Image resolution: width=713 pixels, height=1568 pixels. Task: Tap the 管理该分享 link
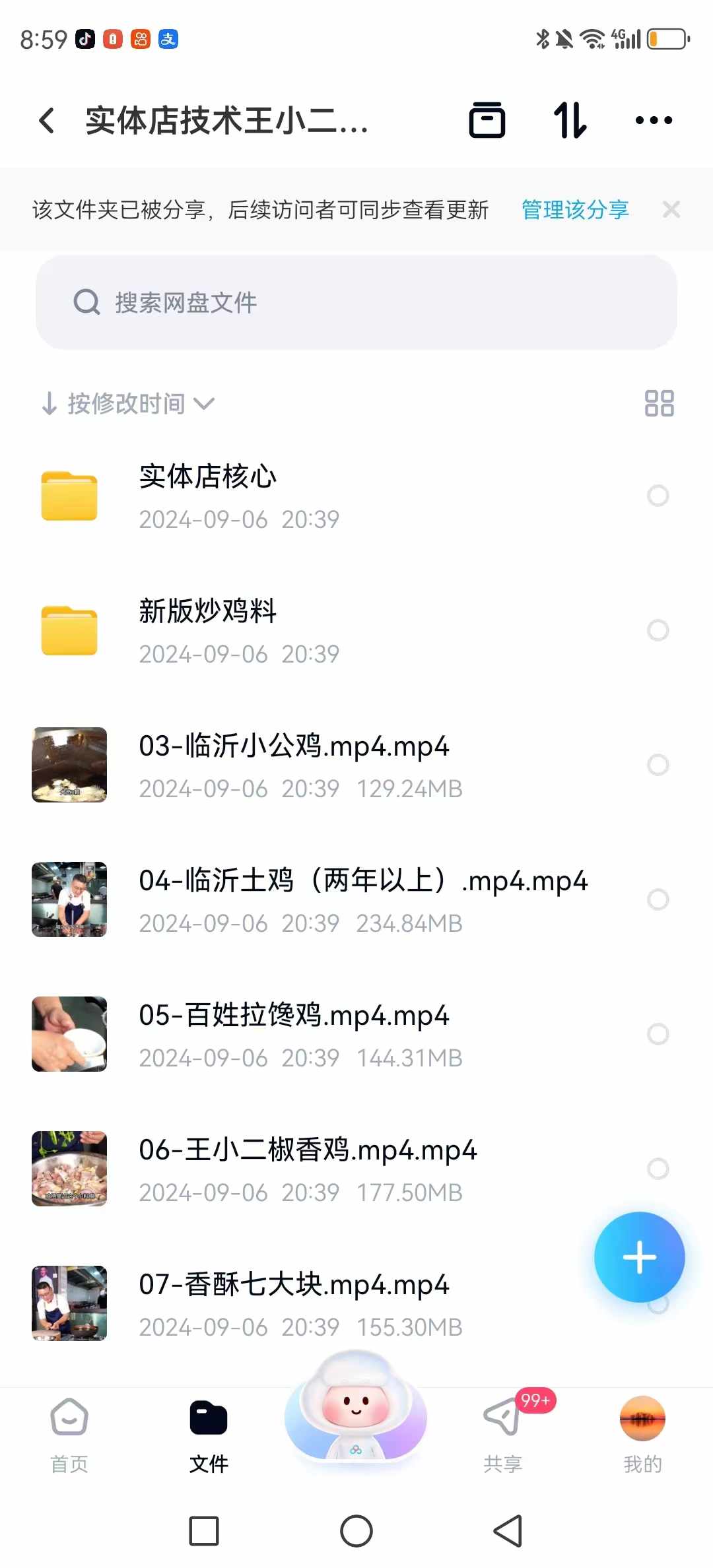pyautogui.click(x=574, y=209)
